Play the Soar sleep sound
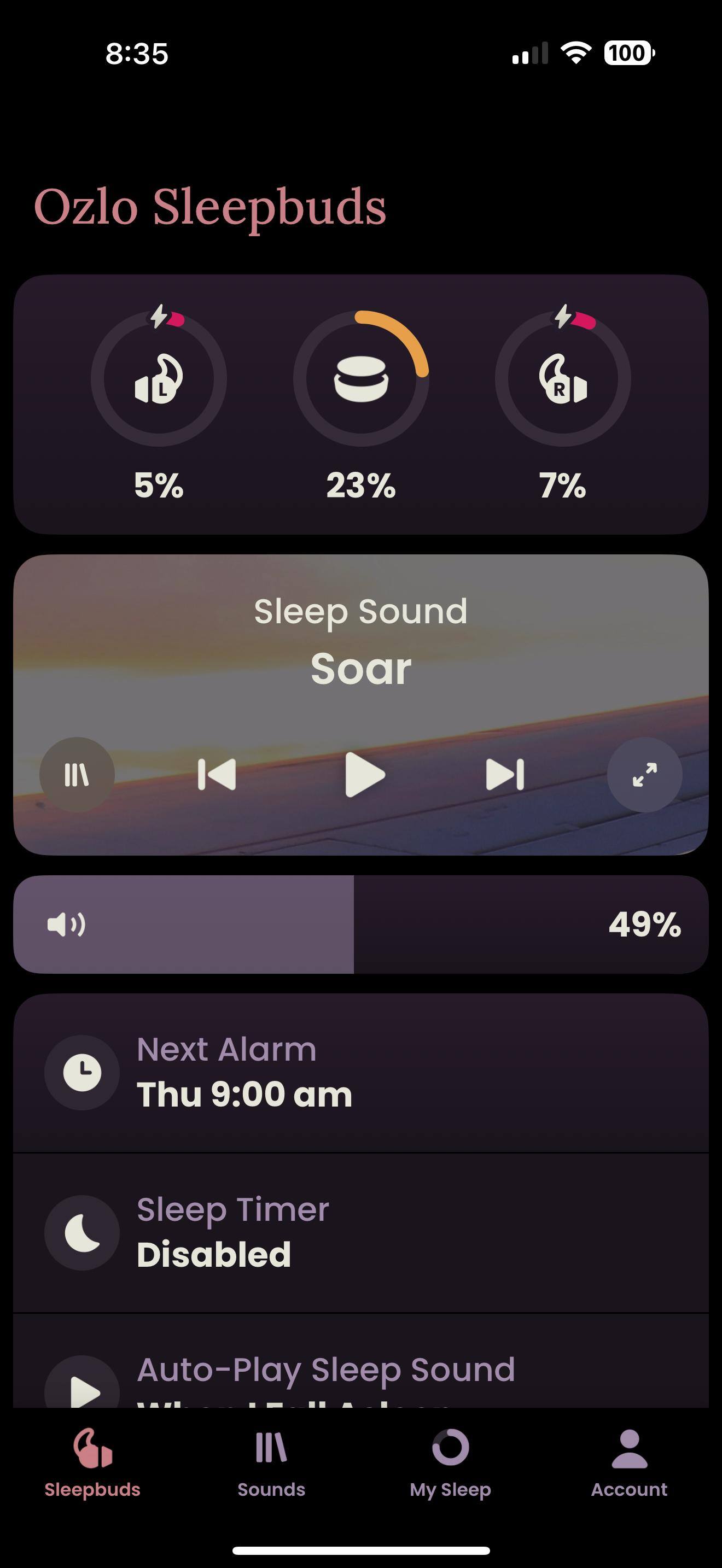 pyautogui.click(x=364, y=774)
